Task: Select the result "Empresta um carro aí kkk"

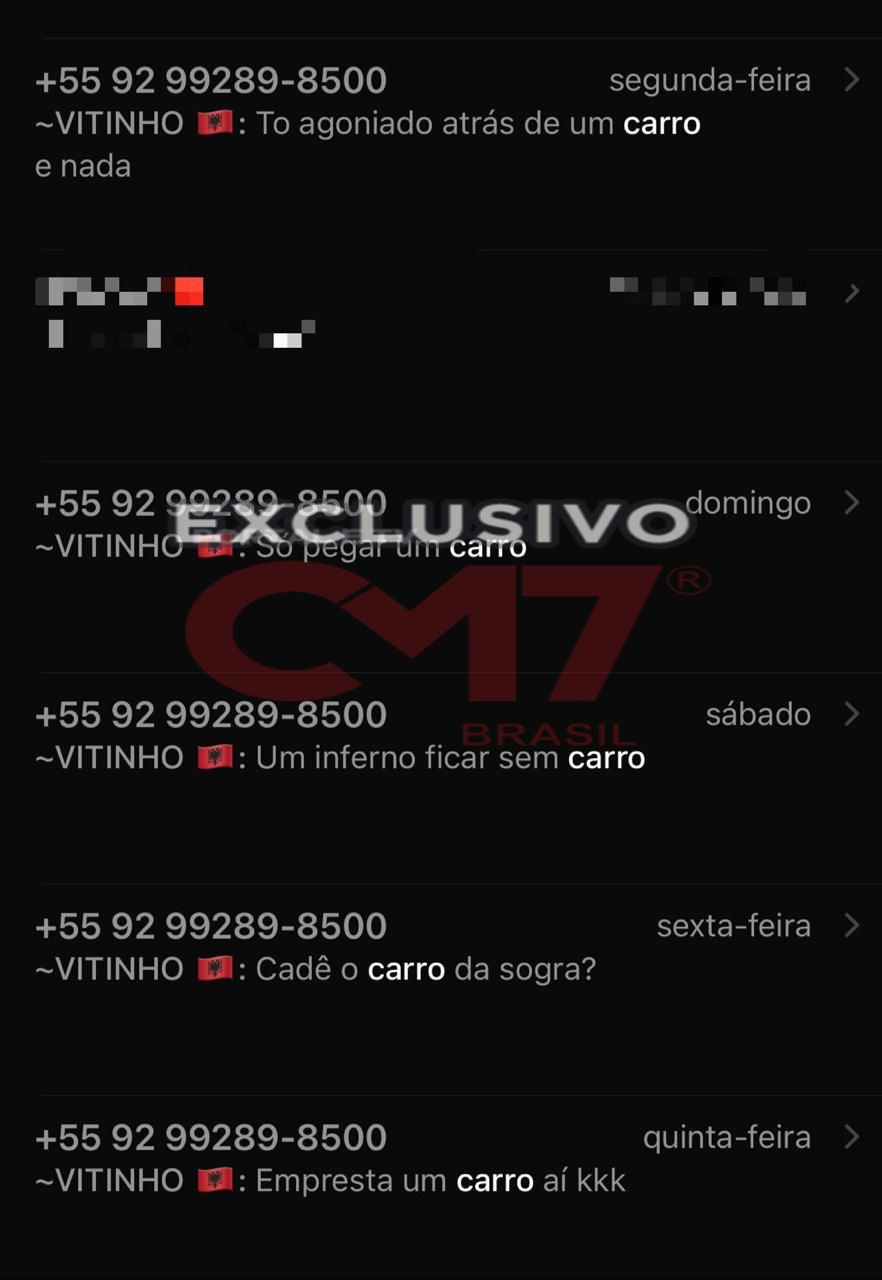Action: pyautogui.click(x=440, y=1180)
